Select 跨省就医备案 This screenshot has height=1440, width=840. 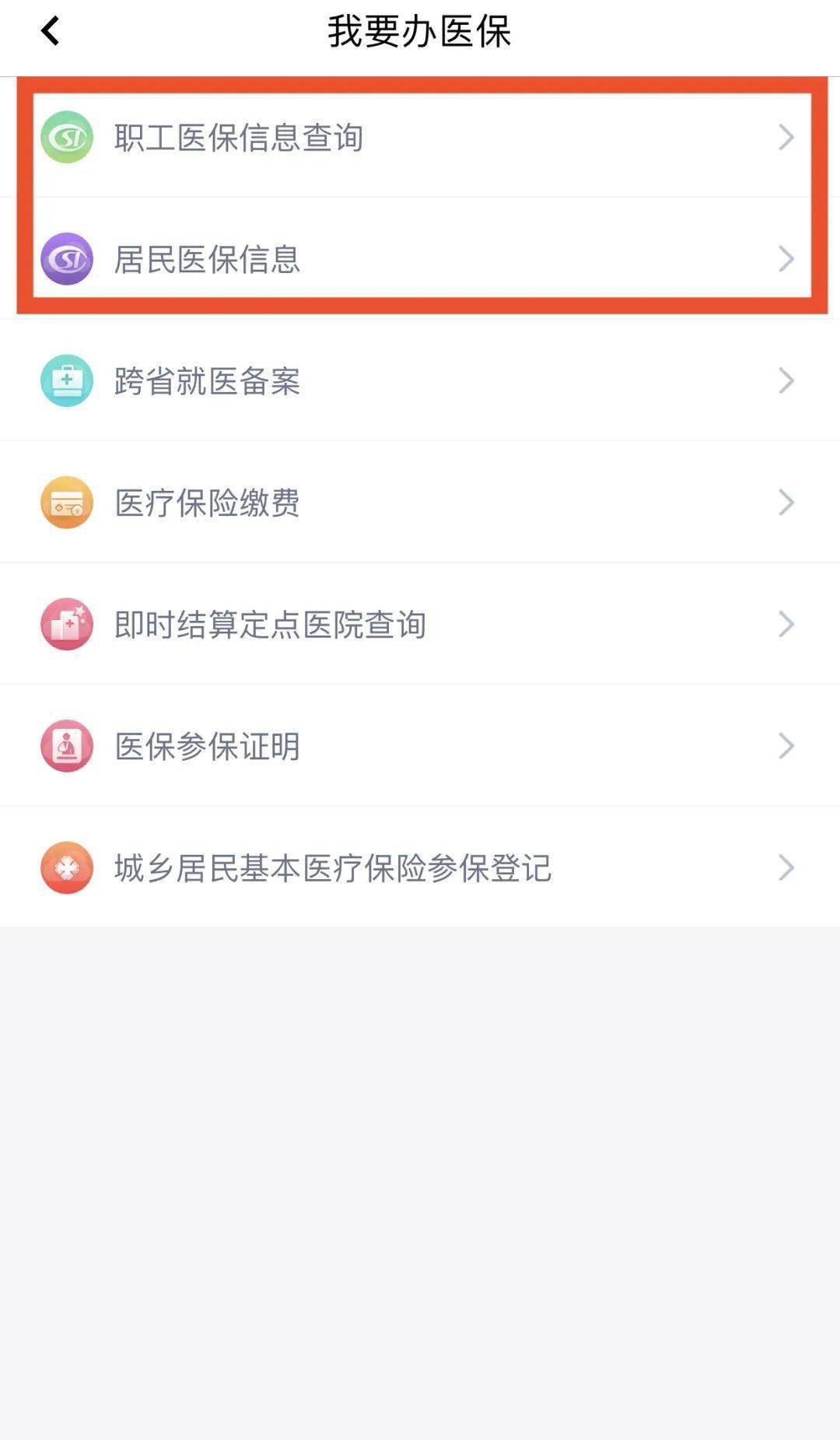pyautogui.click(x=208, y=381)
